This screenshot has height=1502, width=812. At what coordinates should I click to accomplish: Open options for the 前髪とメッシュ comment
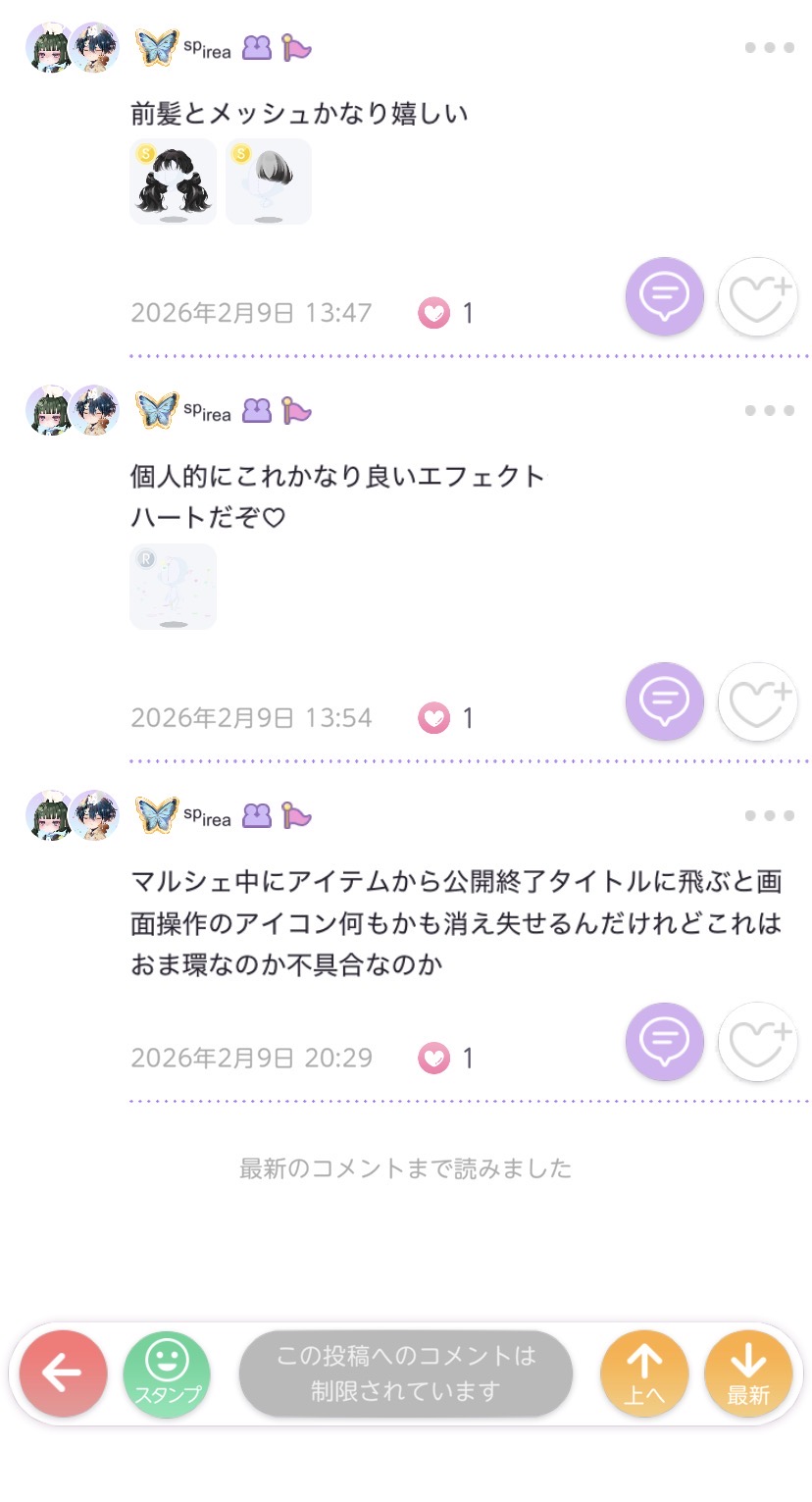pyautogui.click(x=769, y=47)
